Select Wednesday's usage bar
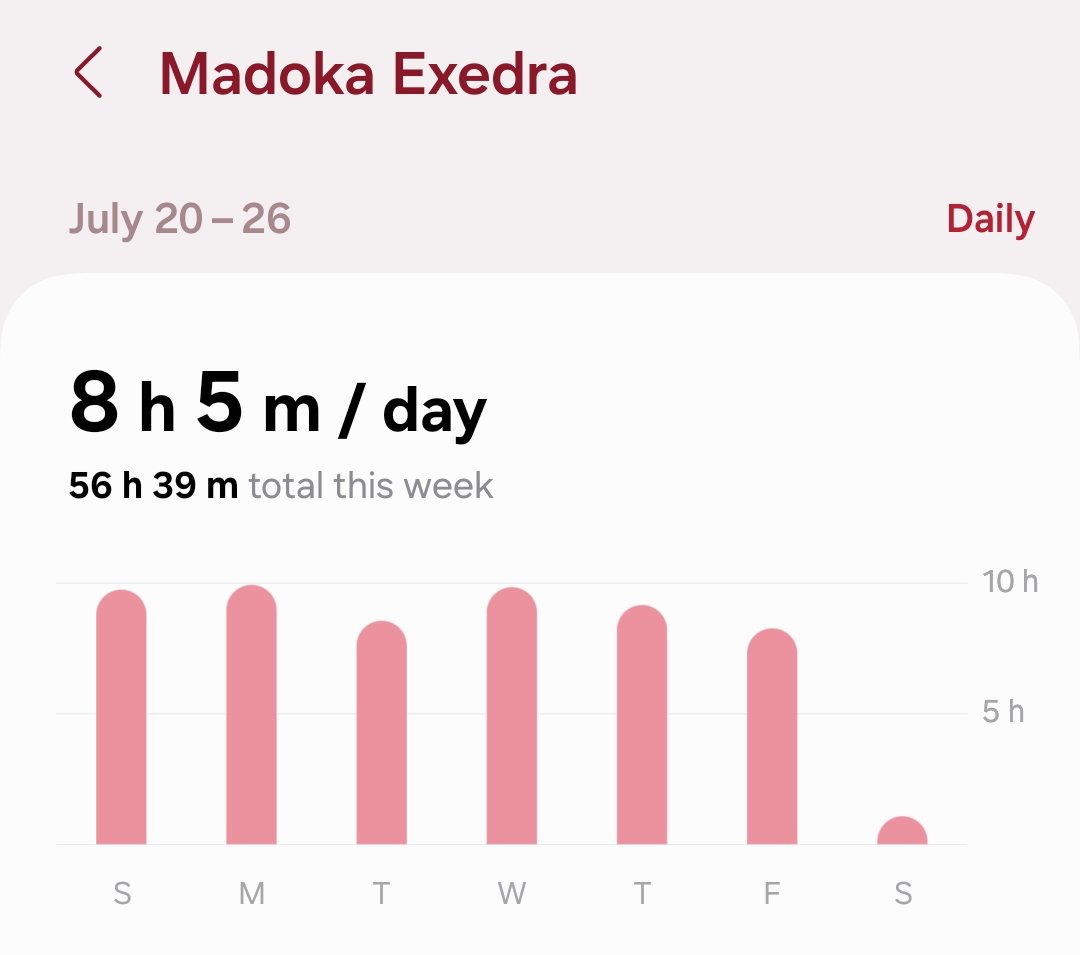 click(x=511, y=716)
